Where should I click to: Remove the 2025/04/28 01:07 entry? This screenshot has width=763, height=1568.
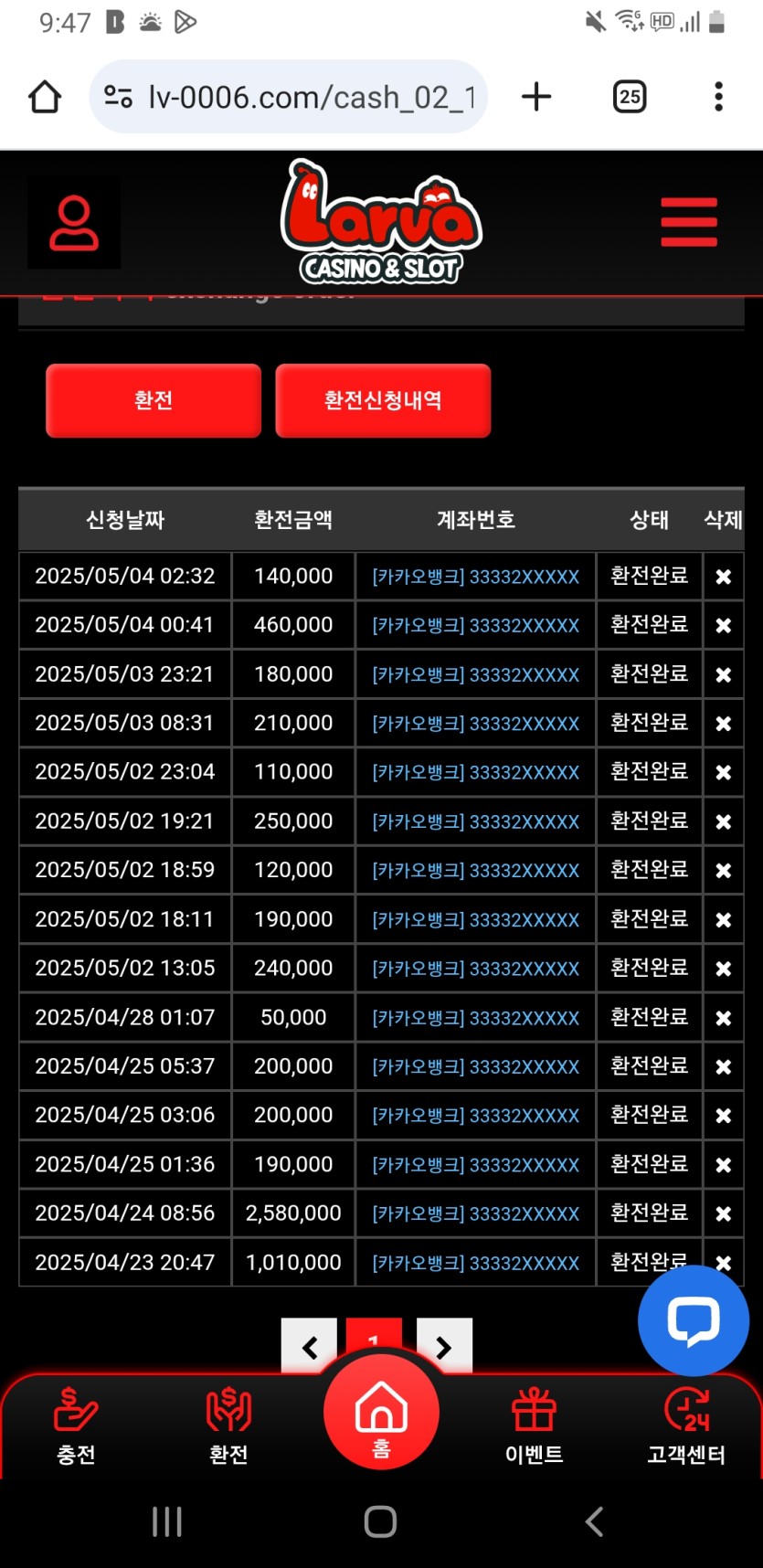click(723, 1018)
